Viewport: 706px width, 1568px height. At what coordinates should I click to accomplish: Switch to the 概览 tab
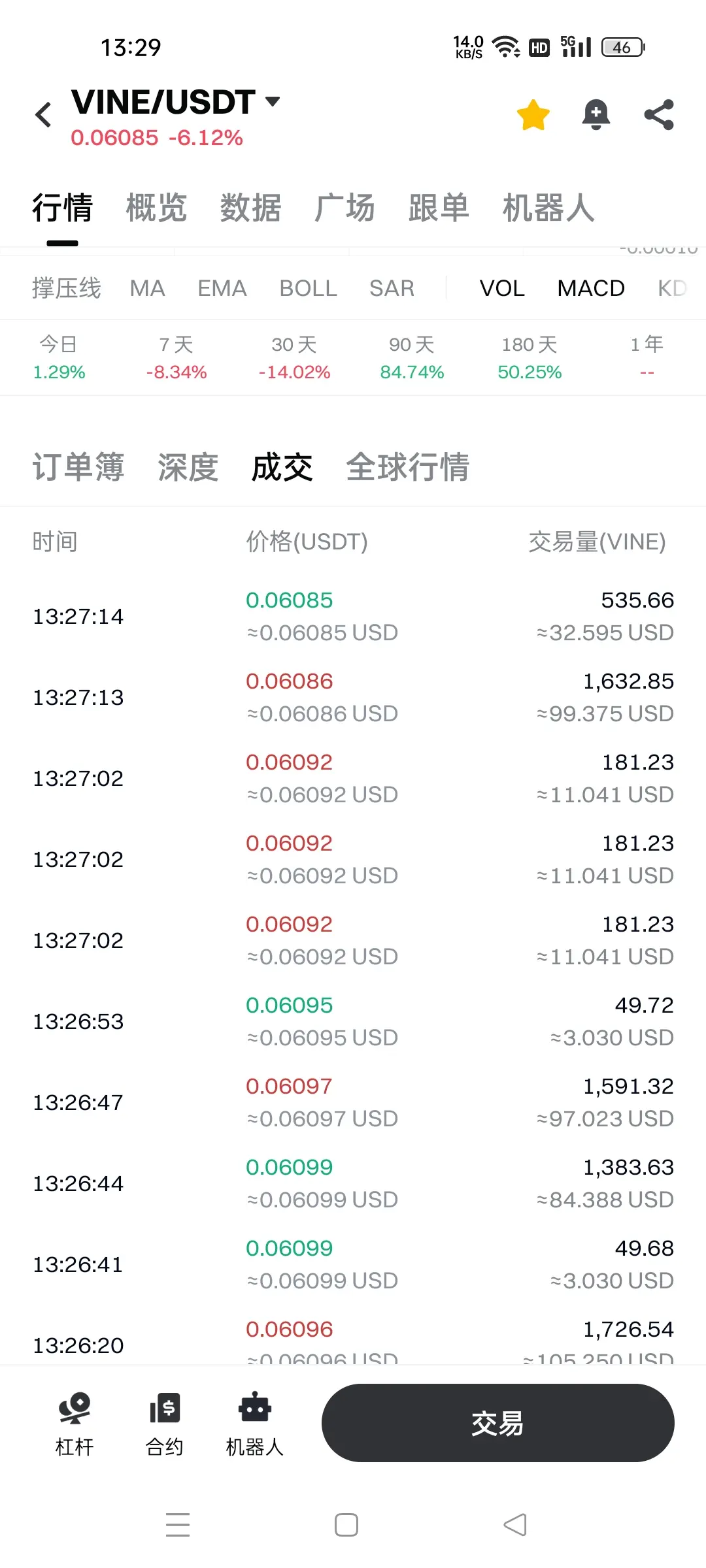tap(156, 208)
